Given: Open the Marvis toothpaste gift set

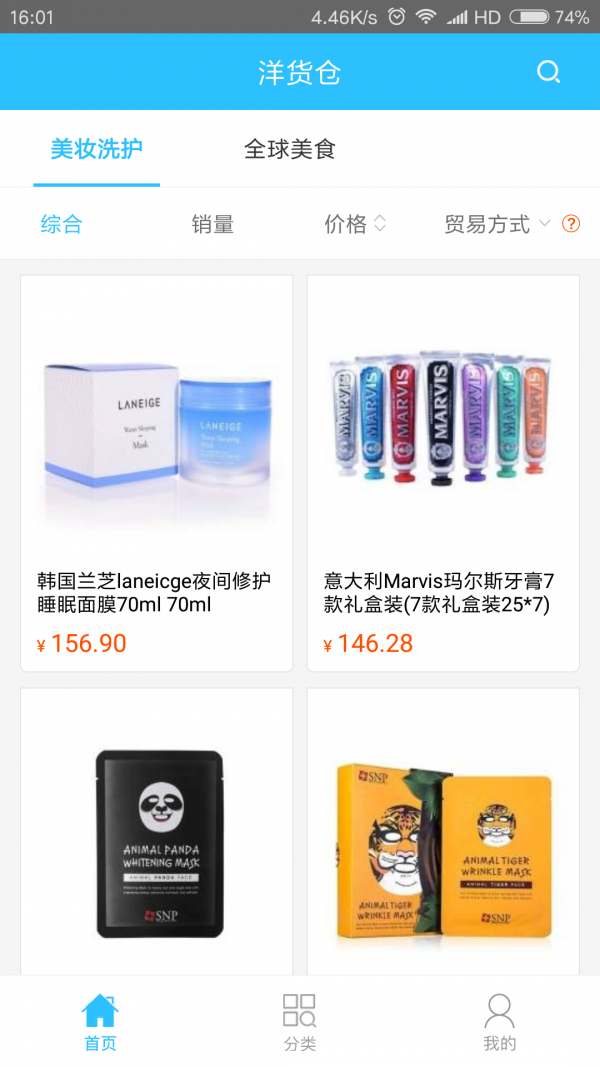Looking at the screenshot, I should coord(443,472).
